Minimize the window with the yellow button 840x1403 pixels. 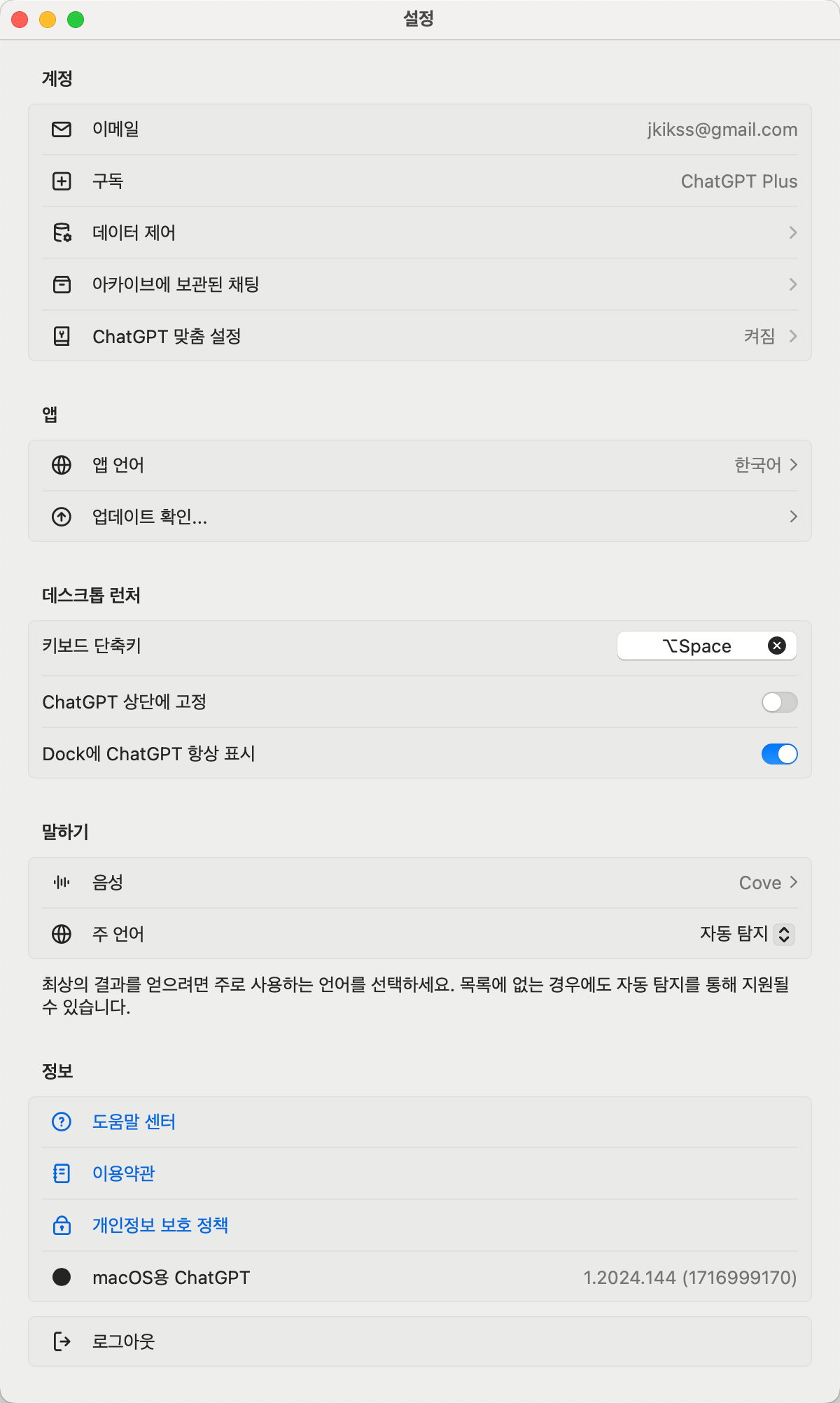48,20
